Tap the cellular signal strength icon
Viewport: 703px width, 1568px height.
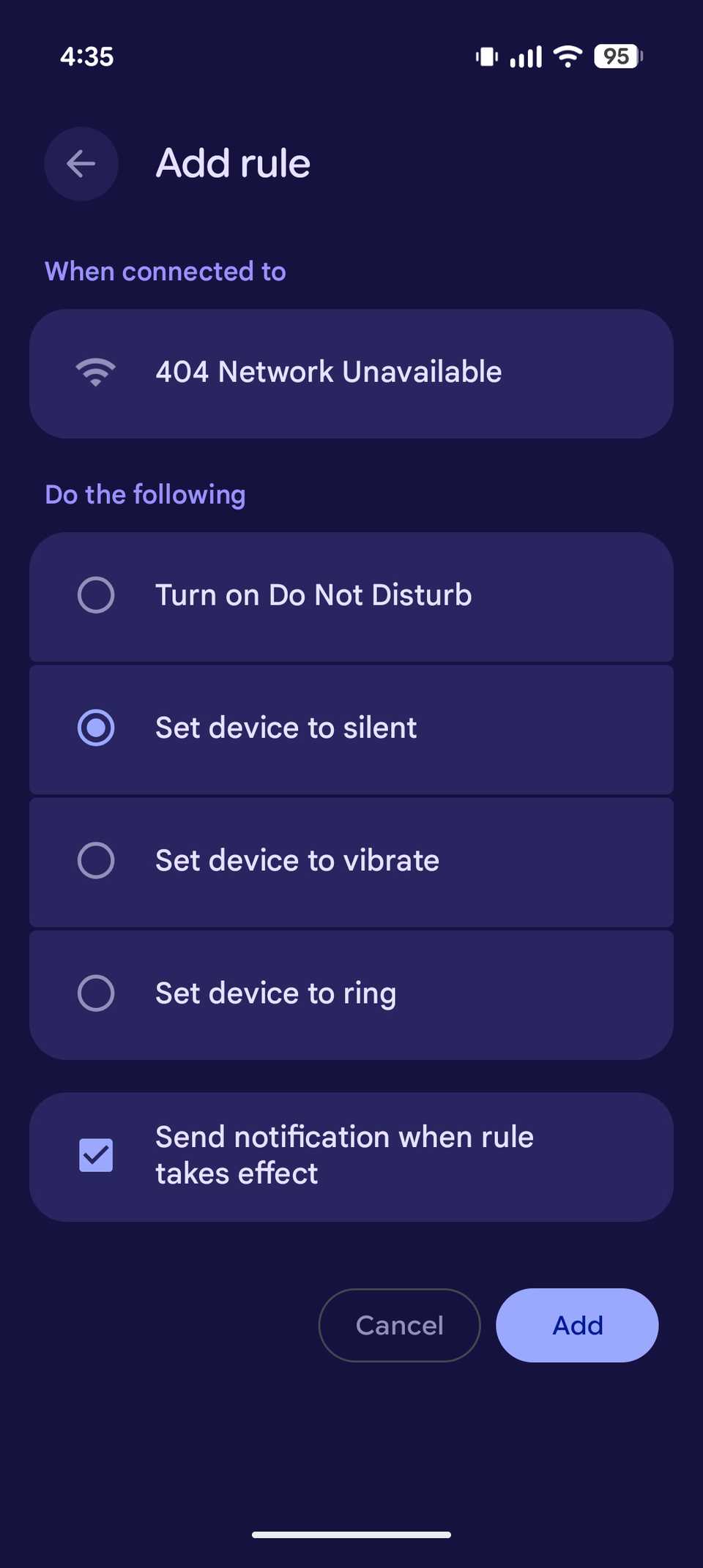(524, 56)
